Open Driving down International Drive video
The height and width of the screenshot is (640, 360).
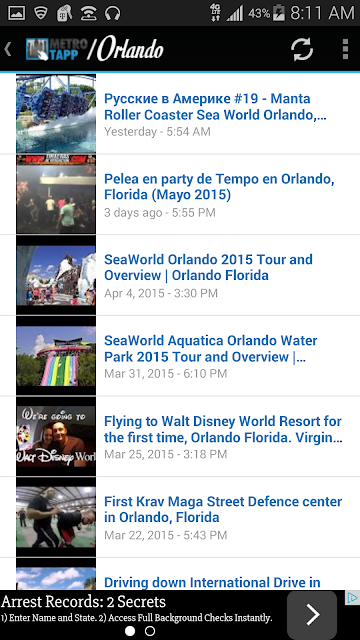(180, 574)
